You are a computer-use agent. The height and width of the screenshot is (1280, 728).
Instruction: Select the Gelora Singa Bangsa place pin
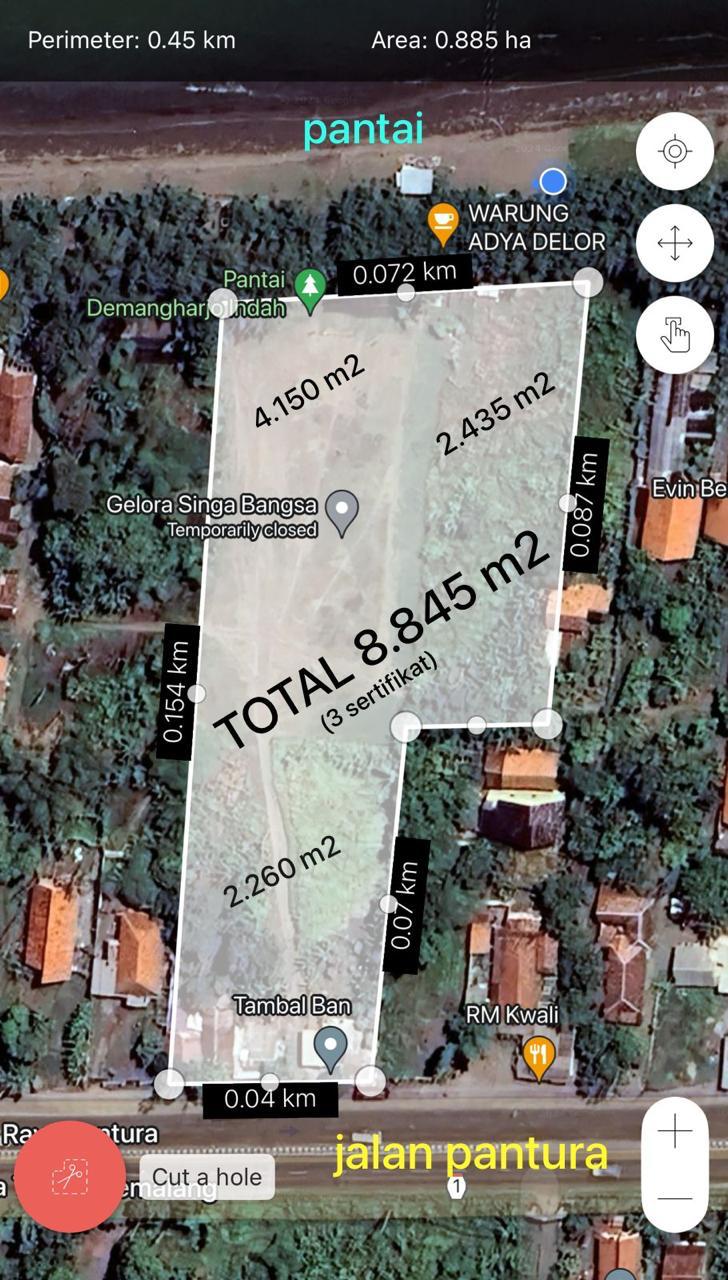click(x=343, y=512)
